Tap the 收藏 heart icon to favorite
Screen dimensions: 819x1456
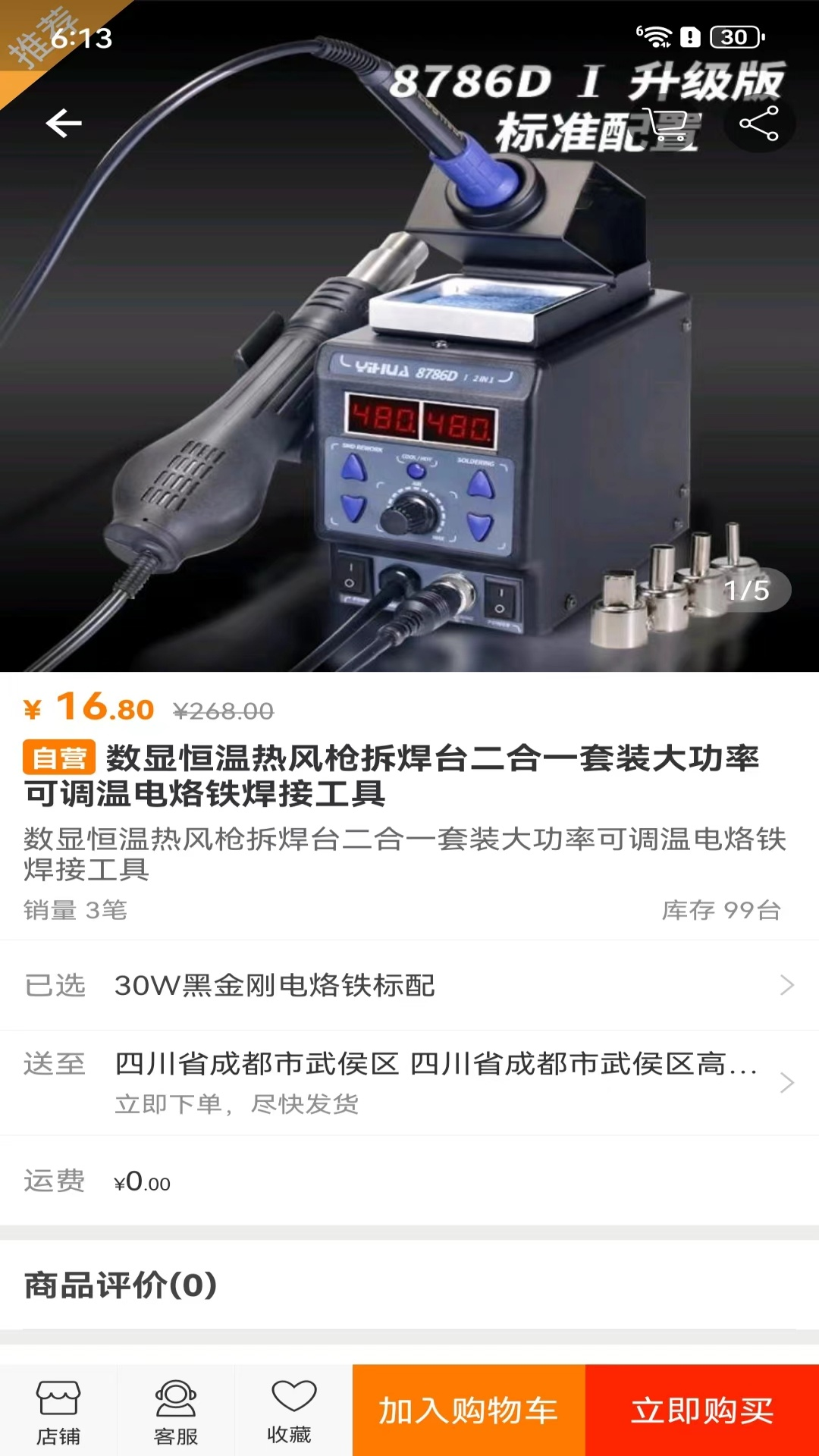click(292, 1410)
